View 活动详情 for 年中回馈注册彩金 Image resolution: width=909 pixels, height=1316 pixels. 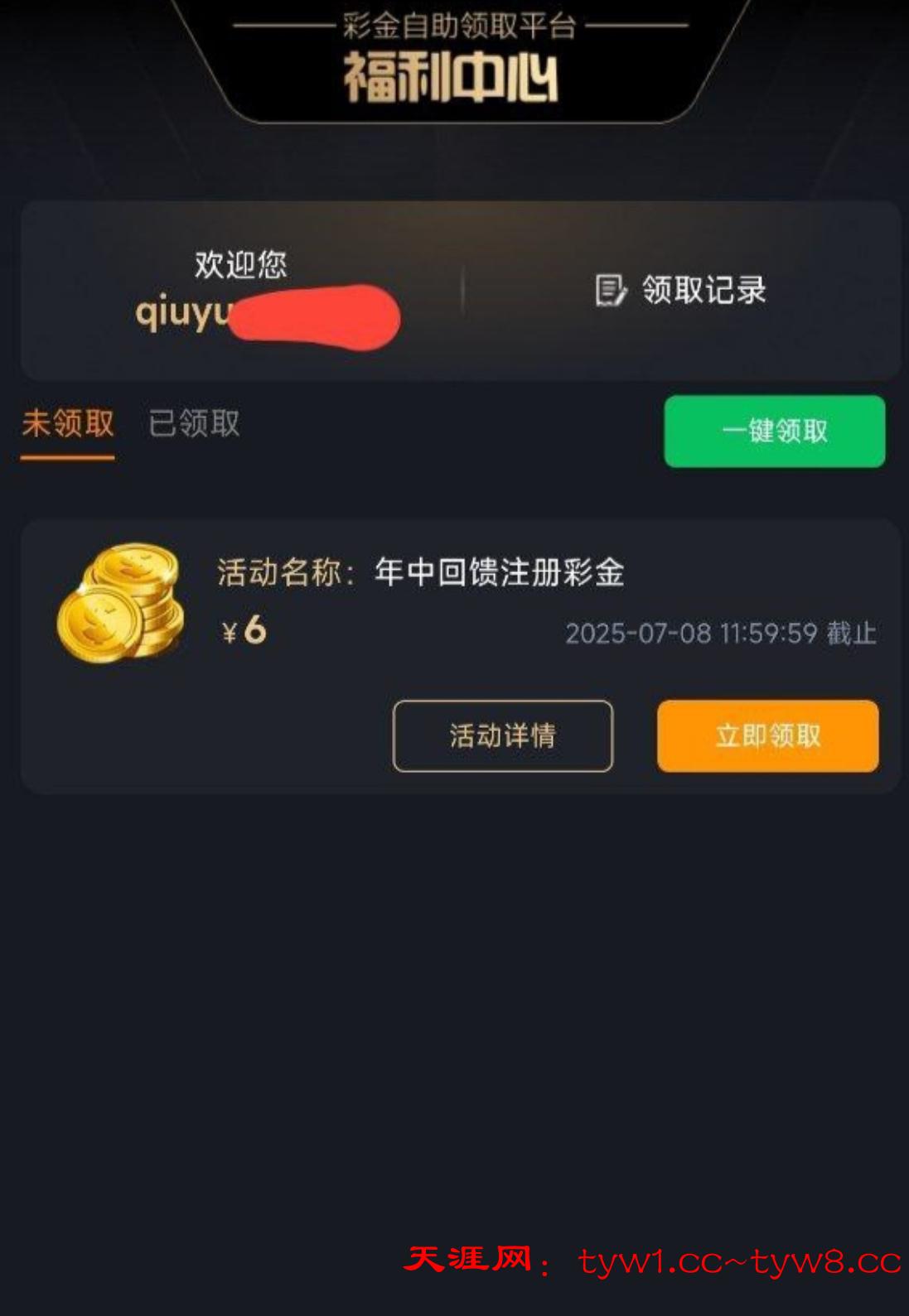(x=502, y=735)
